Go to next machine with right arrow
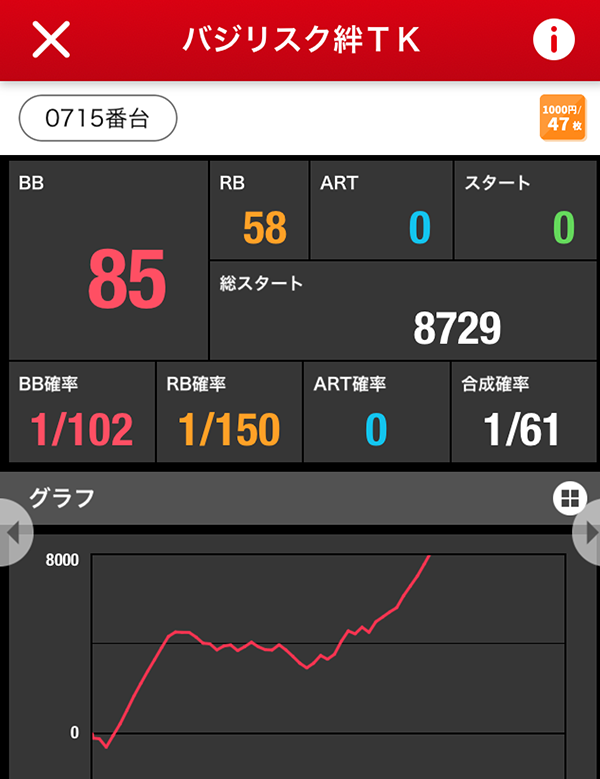 (x=588, y=531)
